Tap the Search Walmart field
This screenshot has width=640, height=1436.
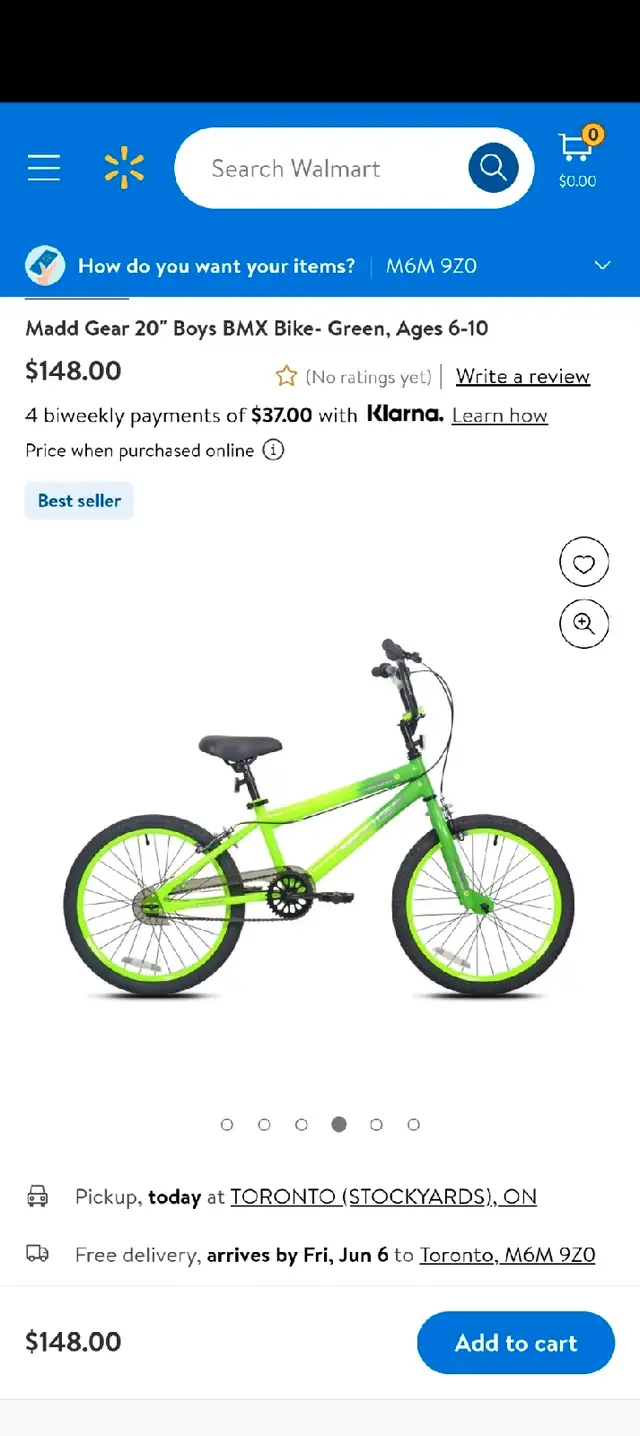click(320, 168)
